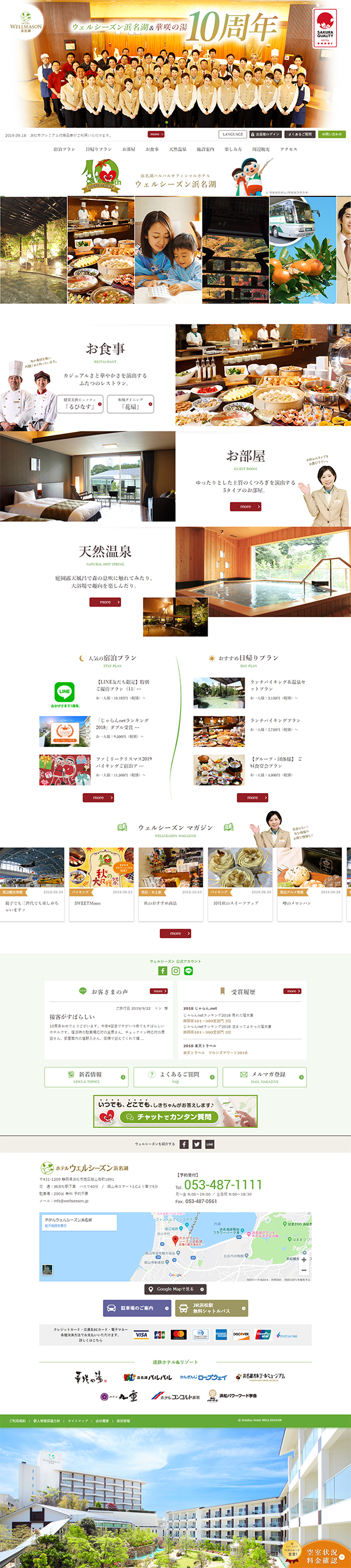Open 駐車場のご案内 parking info
The image size is (351, 1568).
click(137, 1308)
